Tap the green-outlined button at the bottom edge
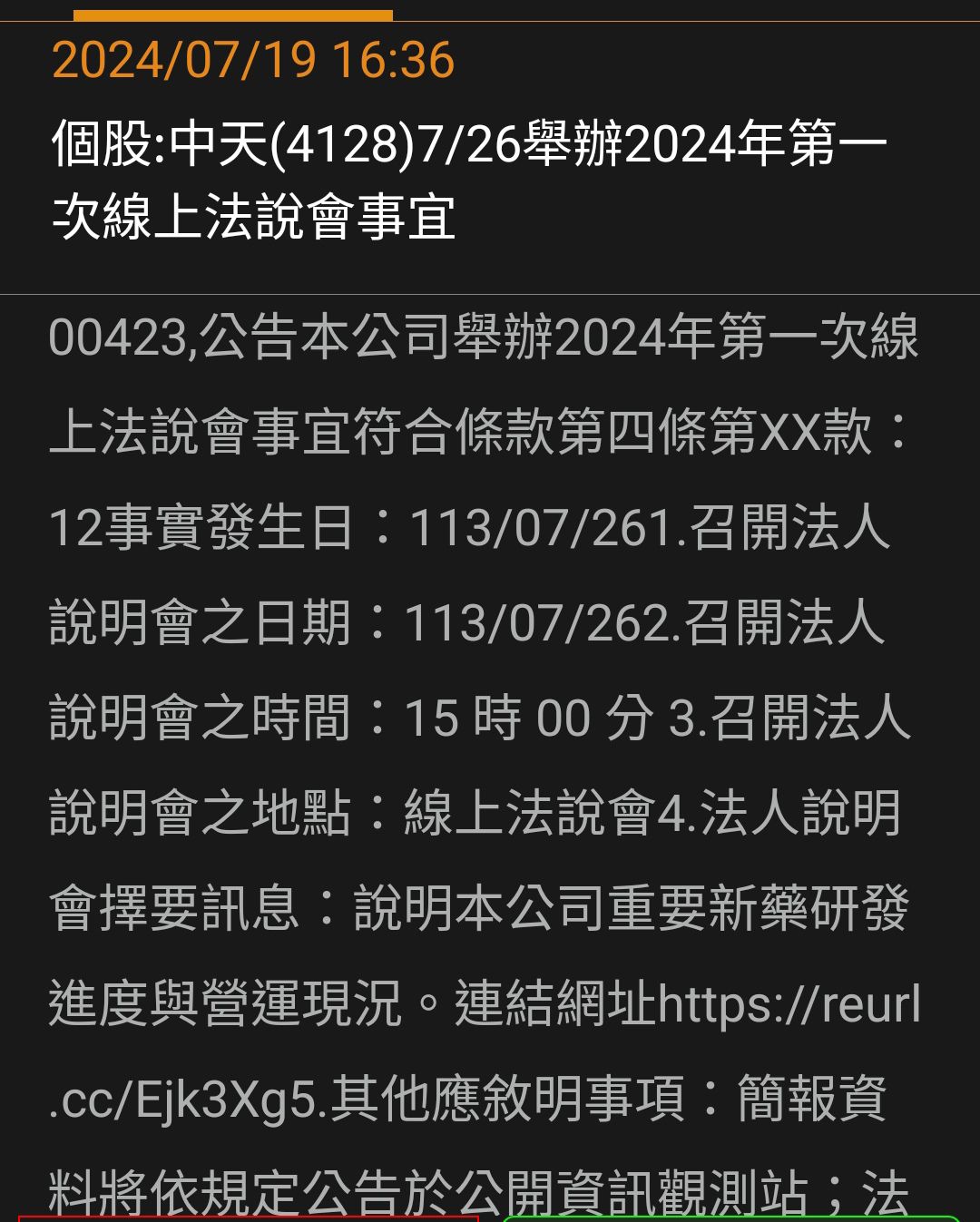 pos(730,1218)
